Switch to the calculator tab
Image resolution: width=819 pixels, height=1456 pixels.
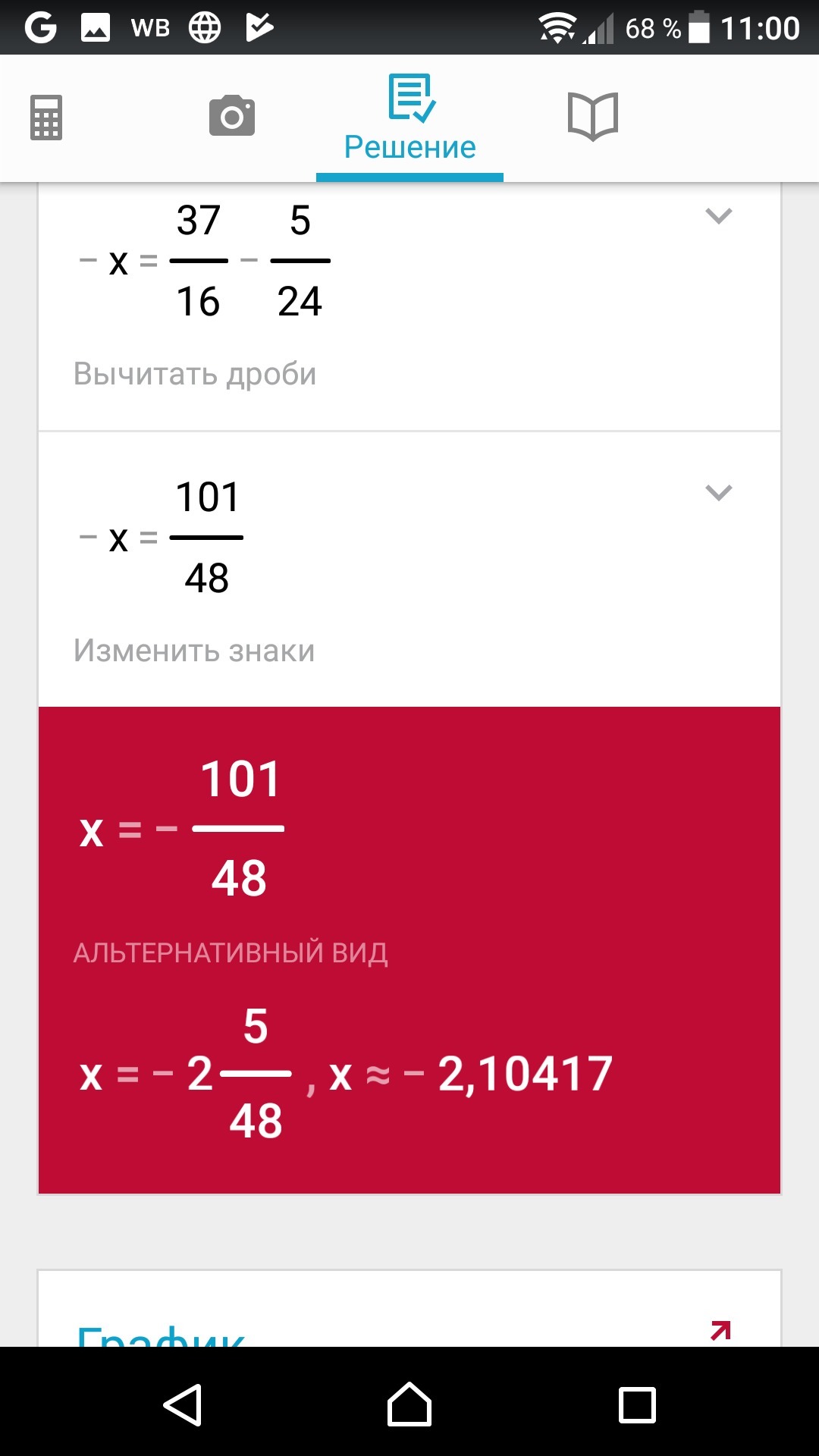tap(46, 118)
